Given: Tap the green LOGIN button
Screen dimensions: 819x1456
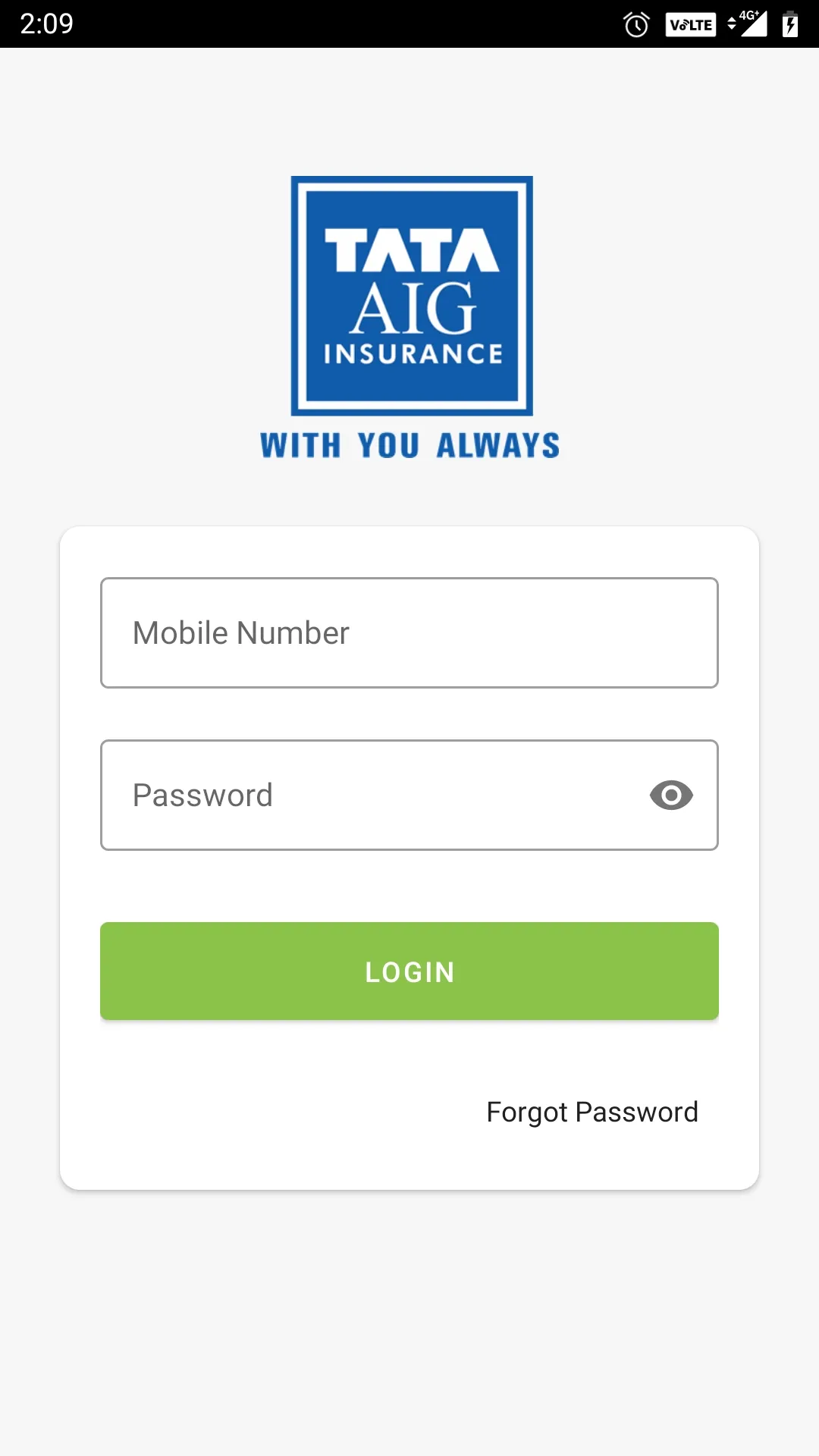Looking at the screenshot, I should 409,971.
